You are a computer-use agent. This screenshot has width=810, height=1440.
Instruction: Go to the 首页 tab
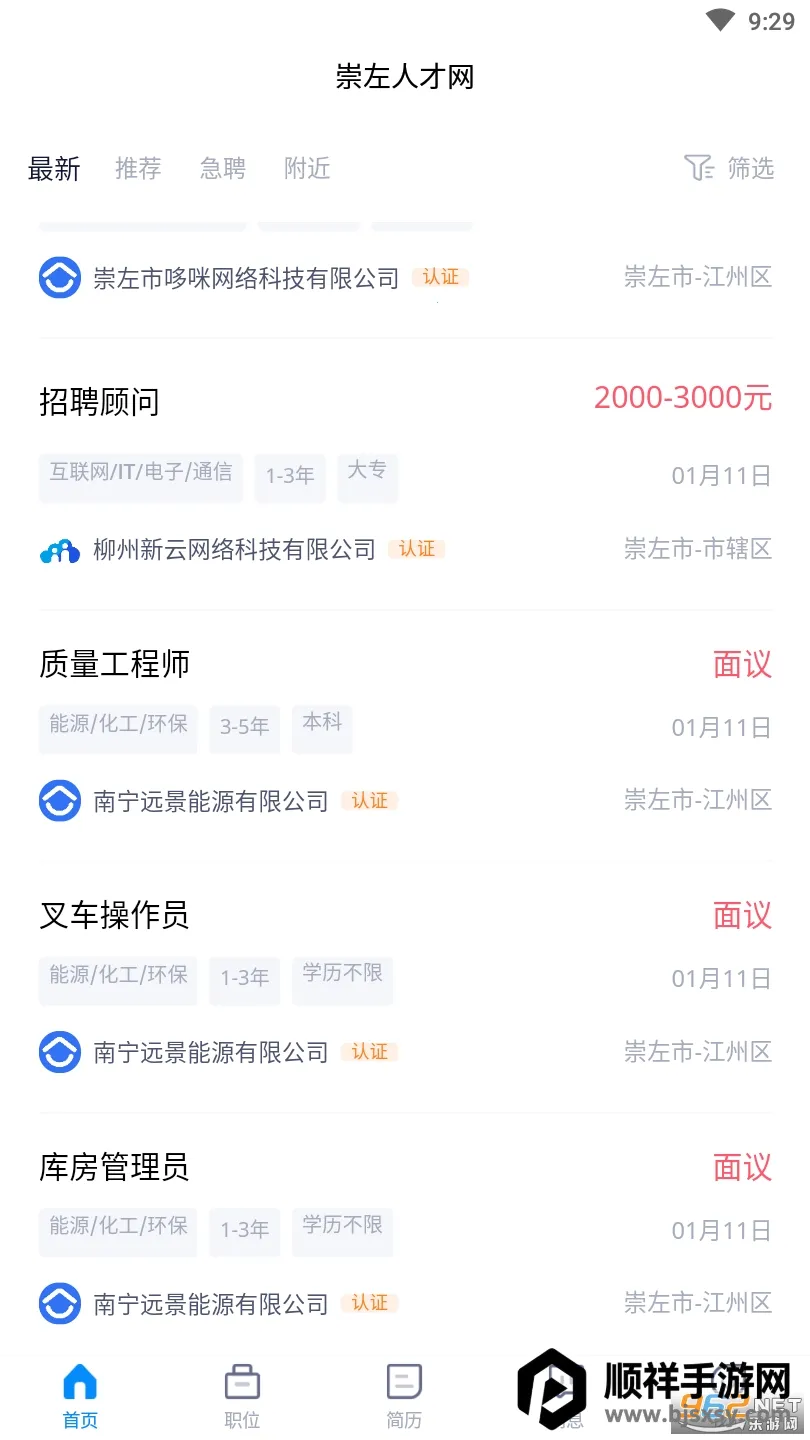tap(80, 1396)
